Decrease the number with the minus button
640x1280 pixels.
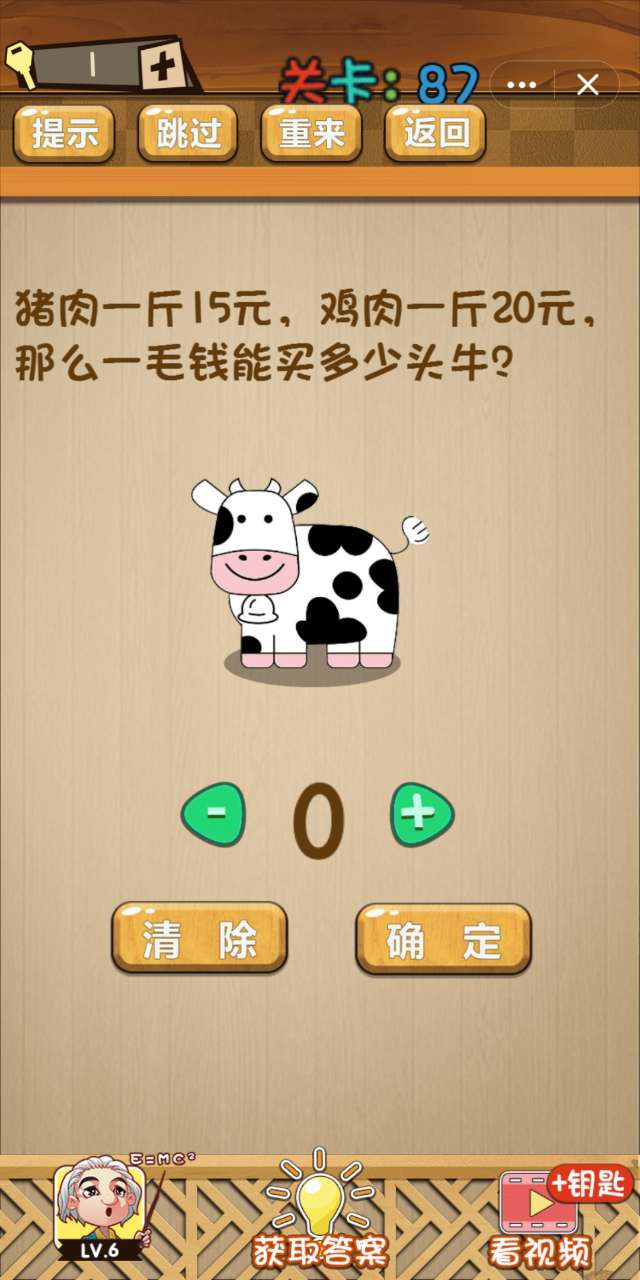coord(213,815)
